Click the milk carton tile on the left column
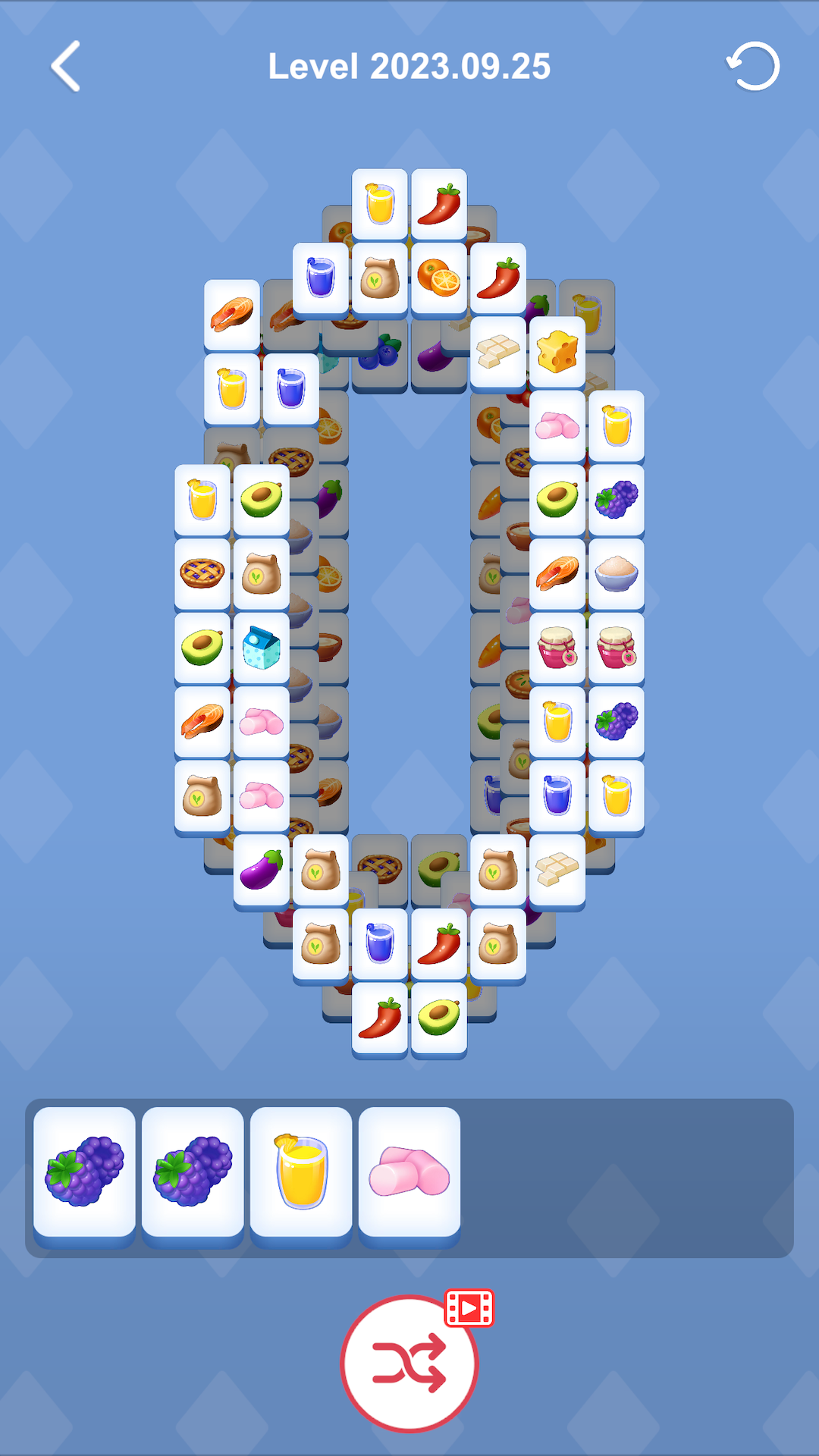The image size is (819, 1456). coord(261,646)
